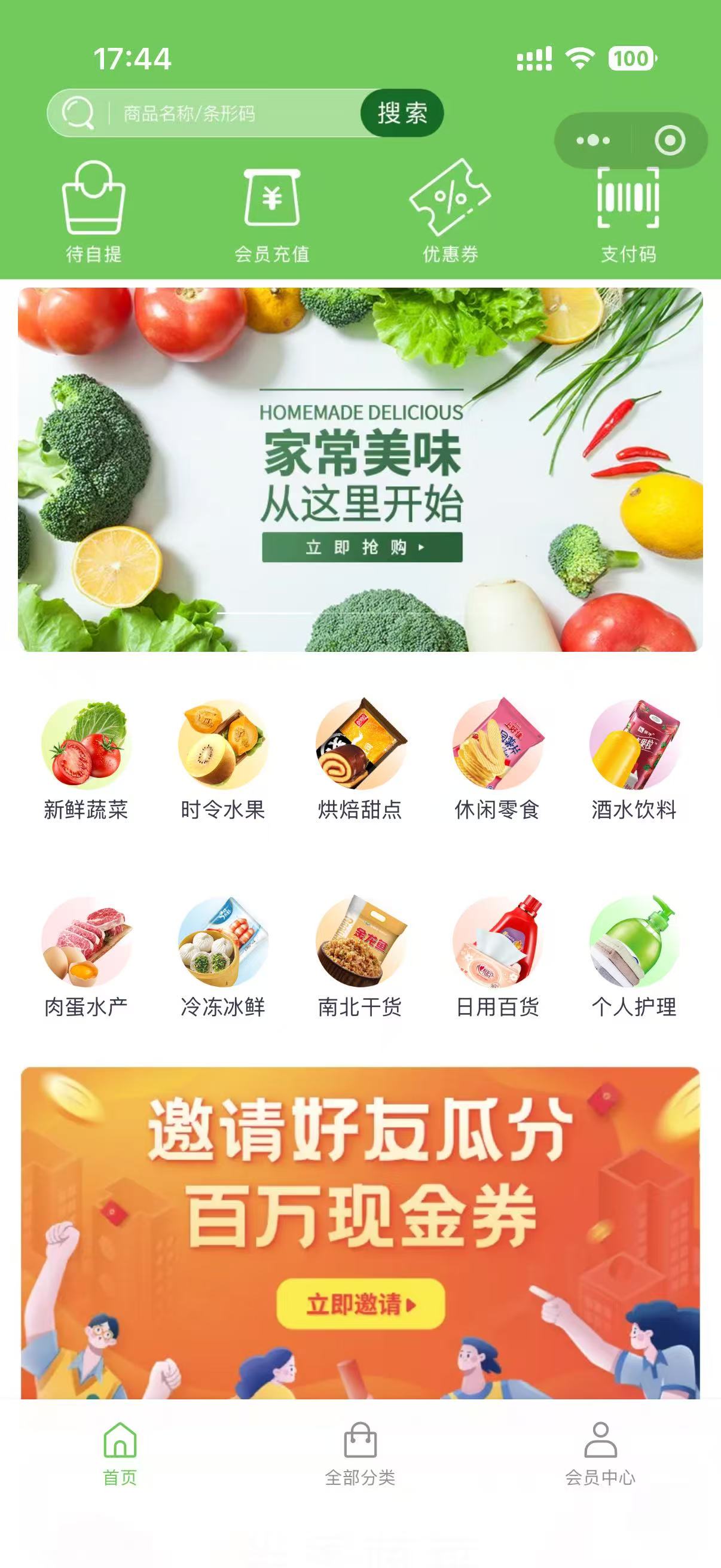View coupons via the 优惠券 icon
Viewport: 721px width, 1568px height.
pyautogui.click(x=451, y=212)
